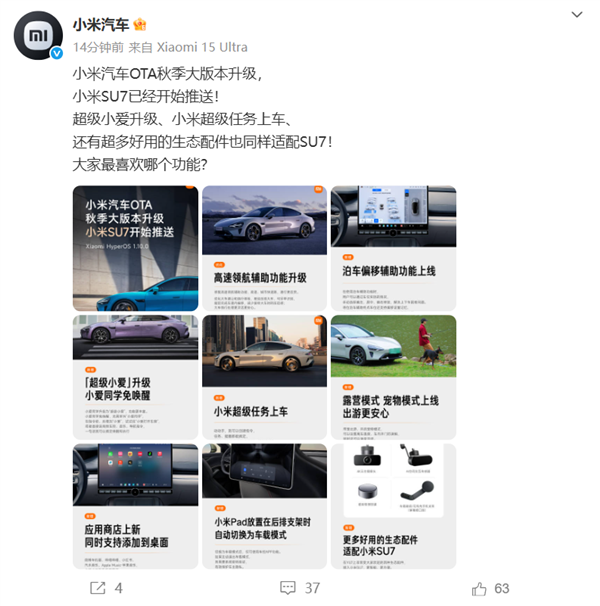View the 泊车偏移辅助功能上线 image
The width and height of the screenshot is (600, 606).
[x=393, y=248]
